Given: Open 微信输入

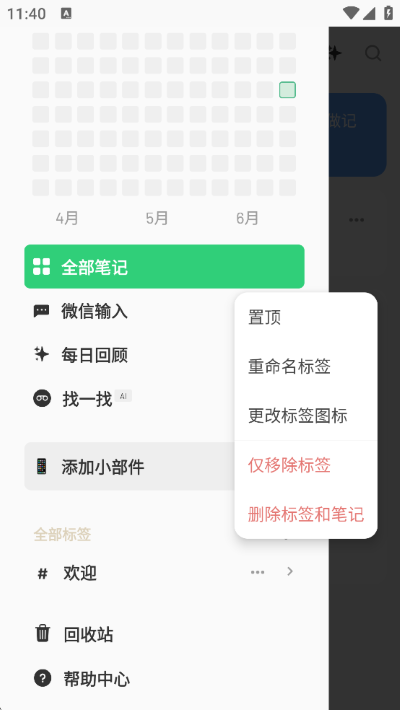Looking at the screenshot, I should coord(129,311).
